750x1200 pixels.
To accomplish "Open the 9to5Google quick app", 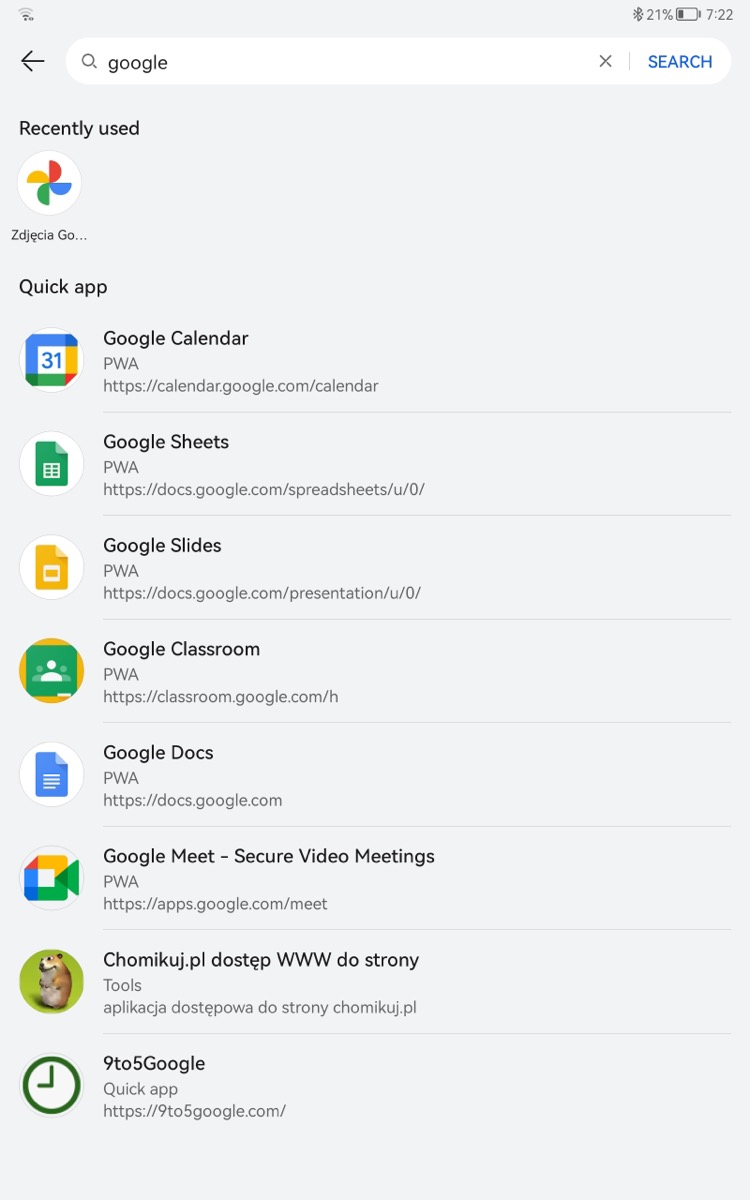I will [375, 1085].
